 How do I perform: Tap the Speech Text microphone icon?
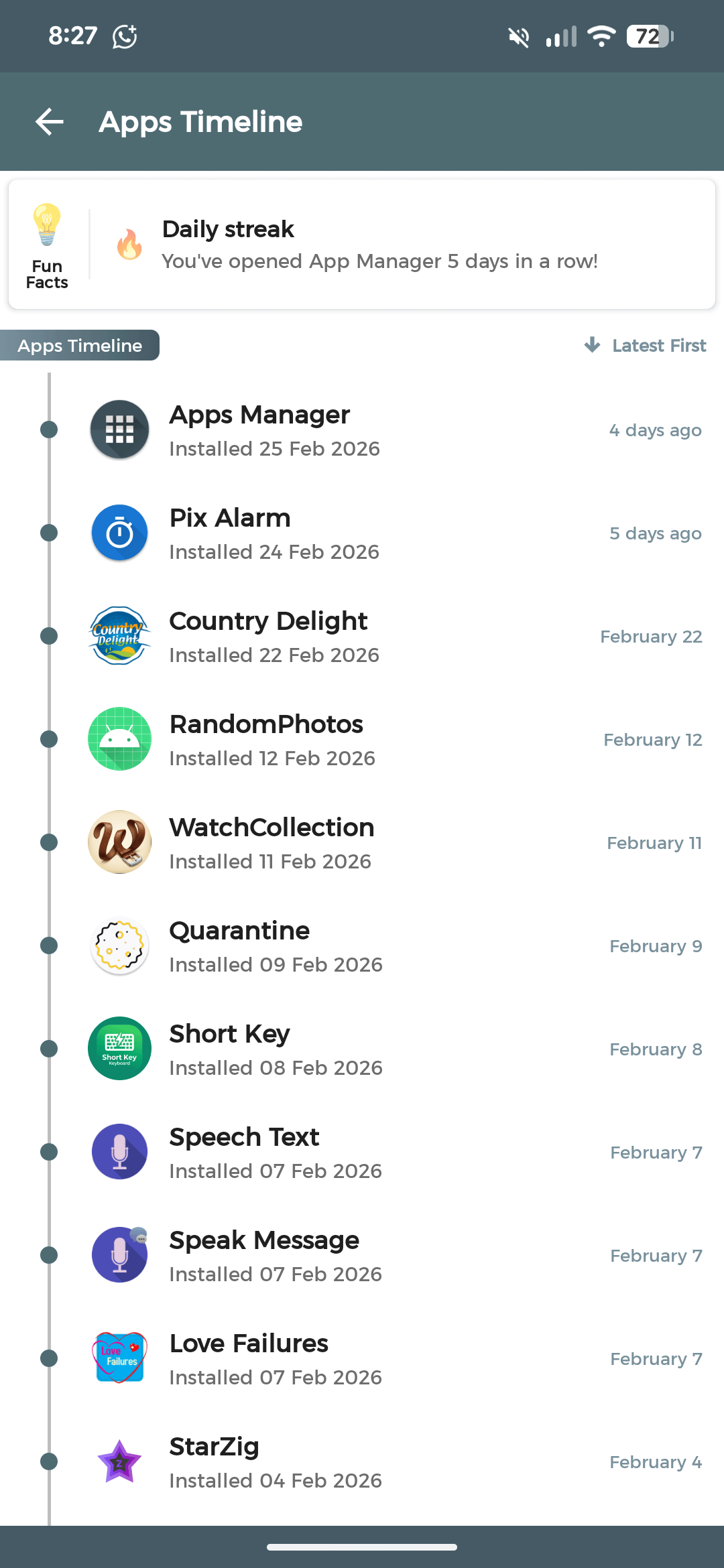click(119, 1151)
